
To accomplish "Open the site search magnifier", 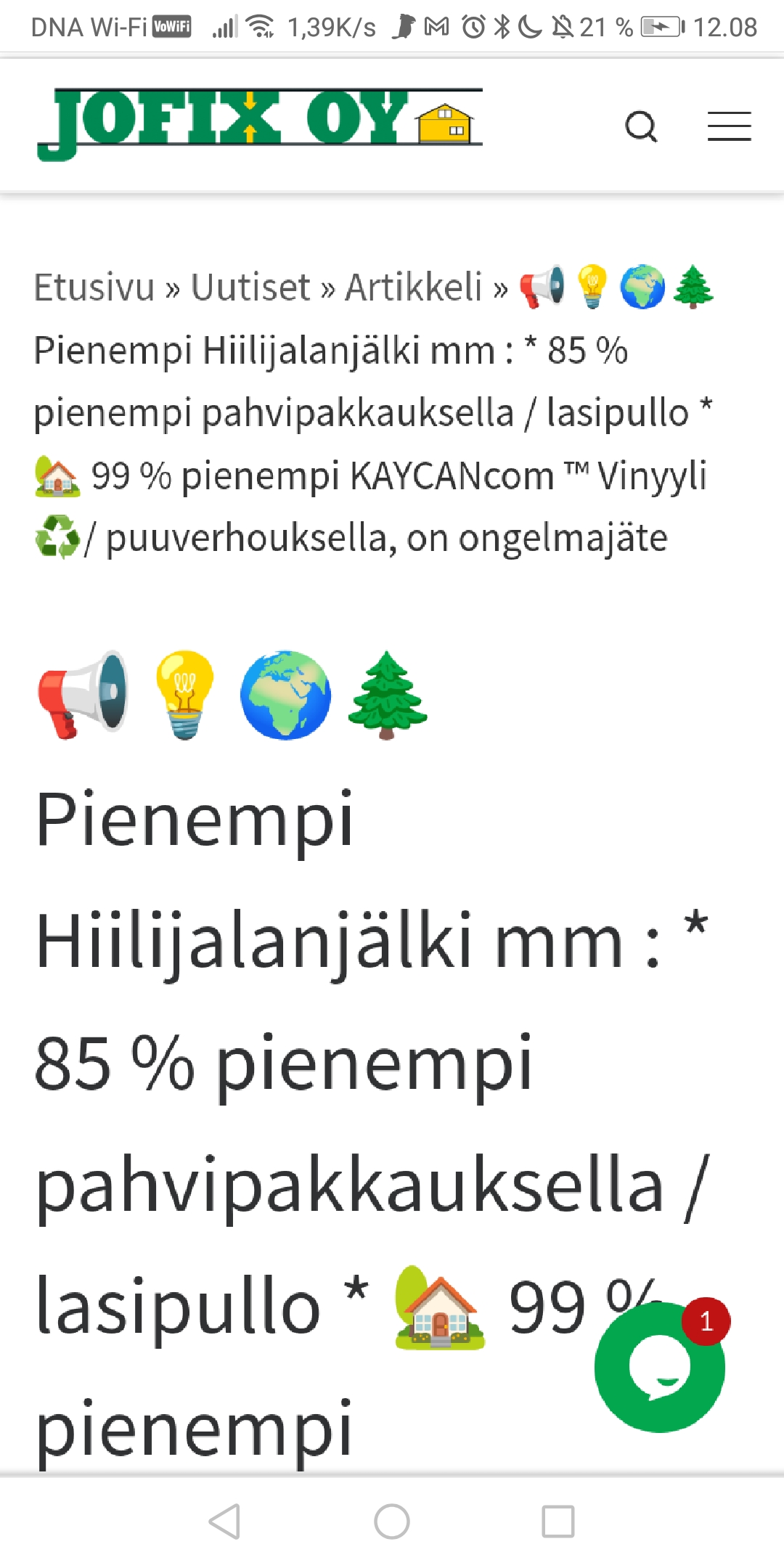I will pyautogui.click(x=641, y=127).
